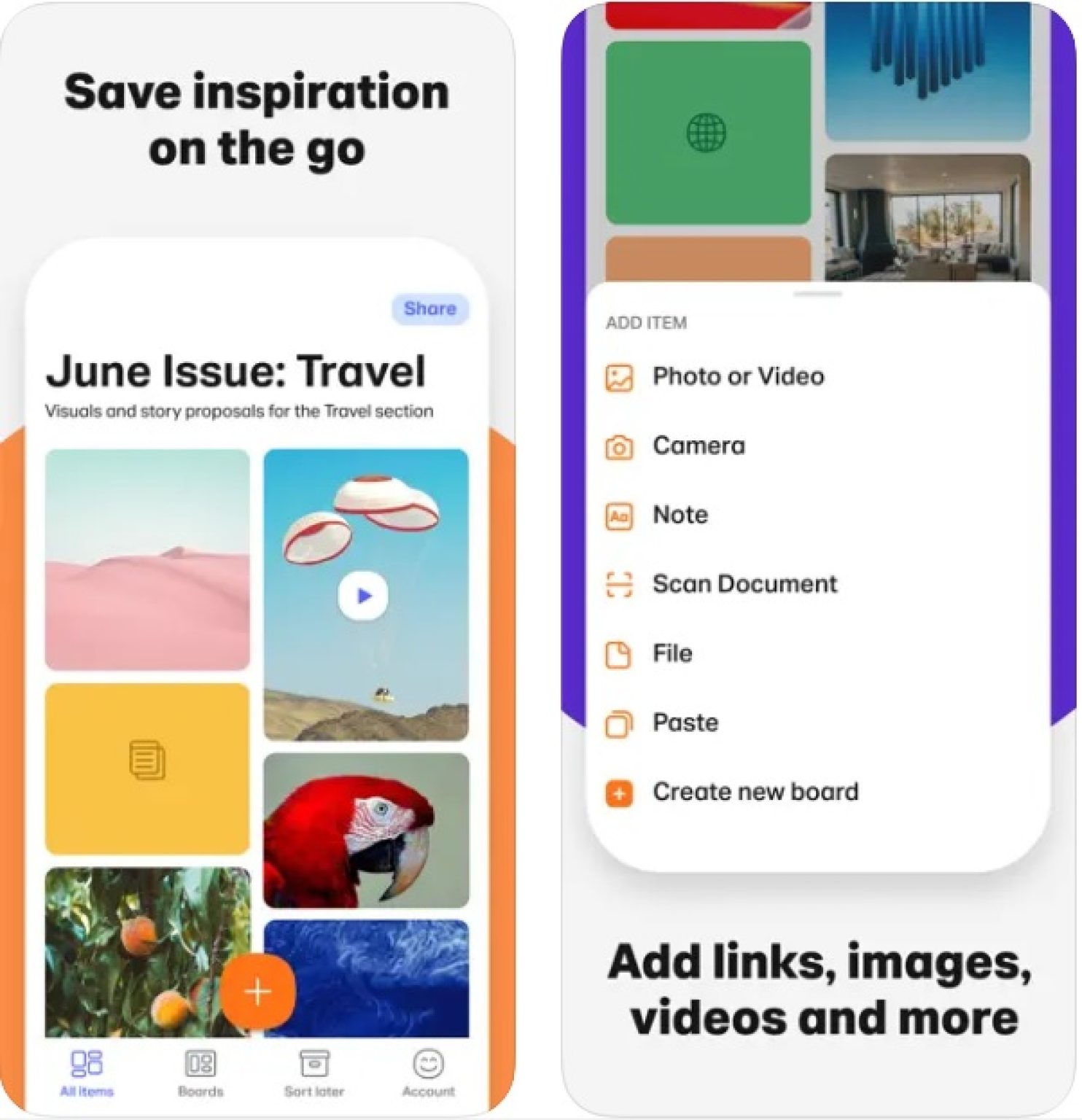Switch to the All items tab
The width and height of the screenshot is (1082, 1120).
(x=87, y=1065)
